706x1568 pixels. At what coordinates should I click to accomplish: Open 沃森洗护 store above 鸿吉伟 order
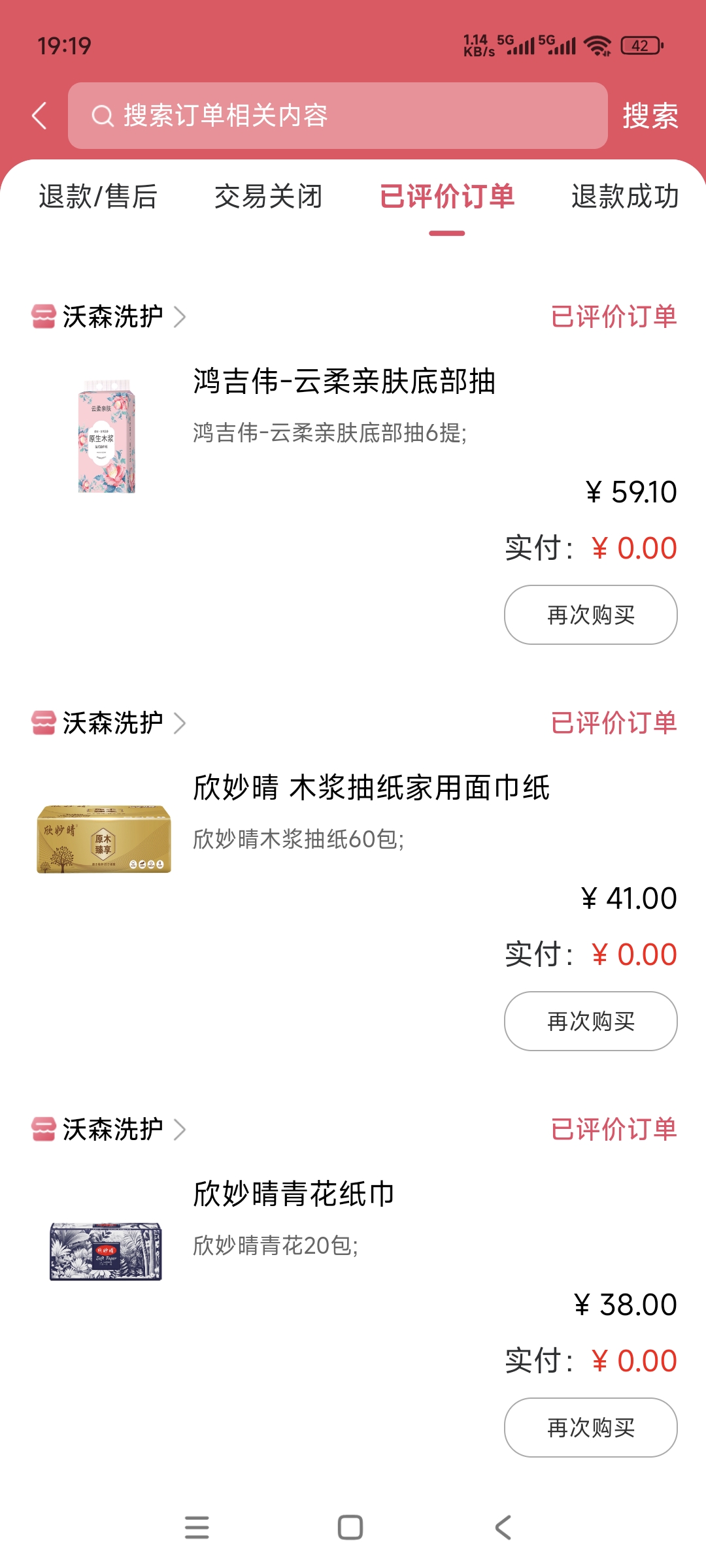point(111,317)
